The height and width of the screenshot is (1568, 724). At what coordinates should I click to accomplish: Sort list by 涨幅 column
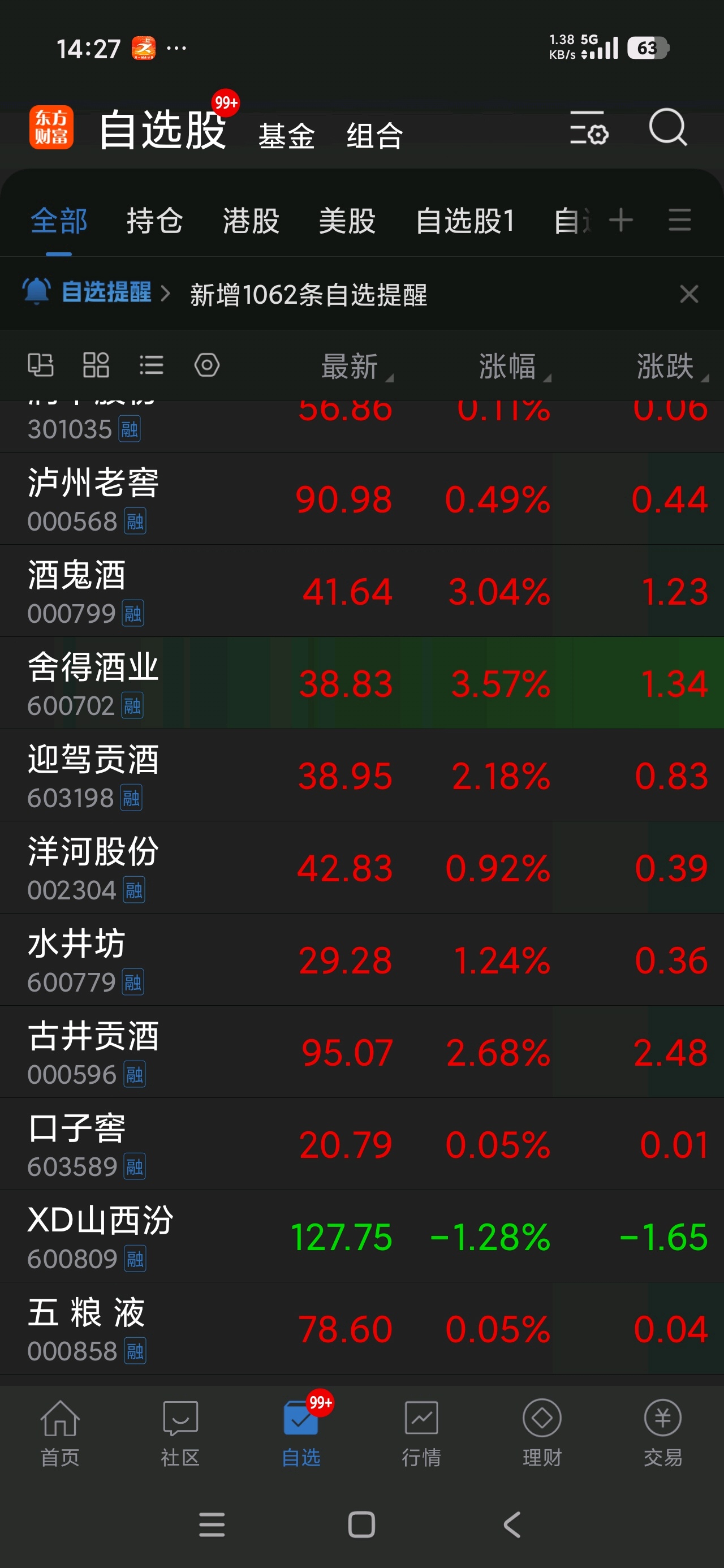[x=514, y=367]
